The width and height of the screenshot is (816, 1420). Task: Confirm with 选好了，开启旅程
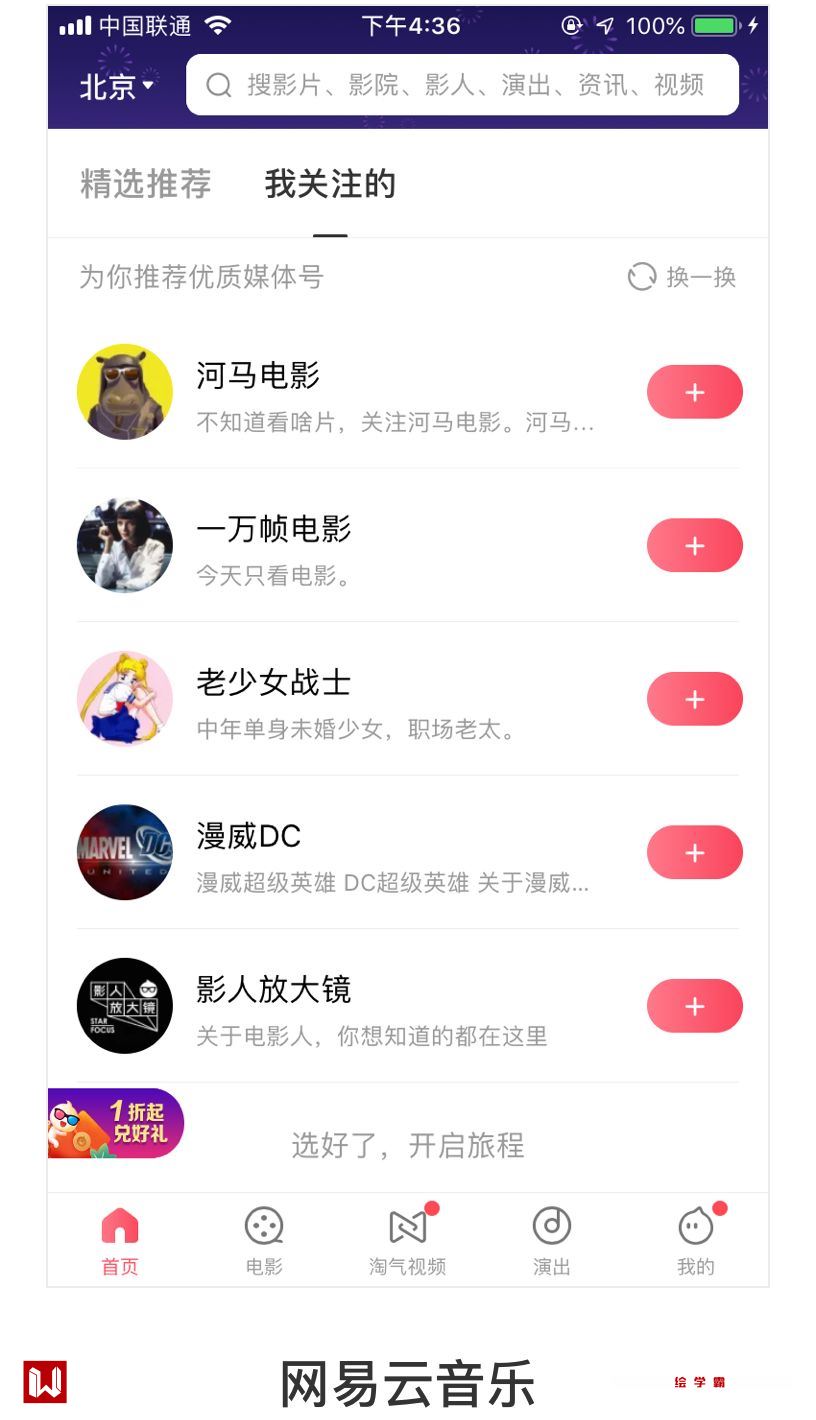point(407,1145)
